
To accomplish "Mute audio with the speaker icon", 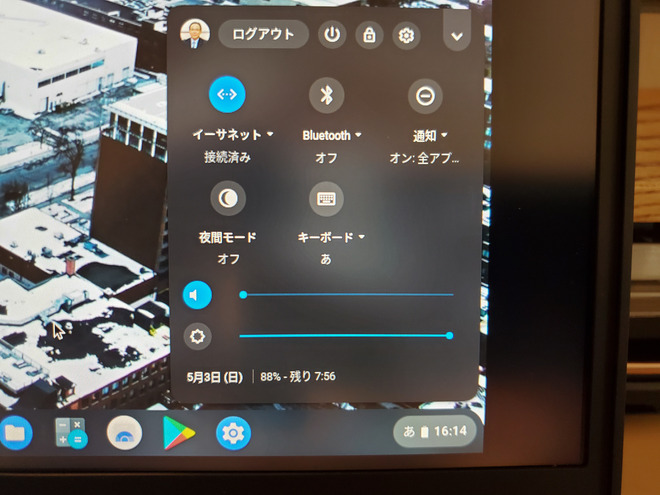I will coord(198,295).
